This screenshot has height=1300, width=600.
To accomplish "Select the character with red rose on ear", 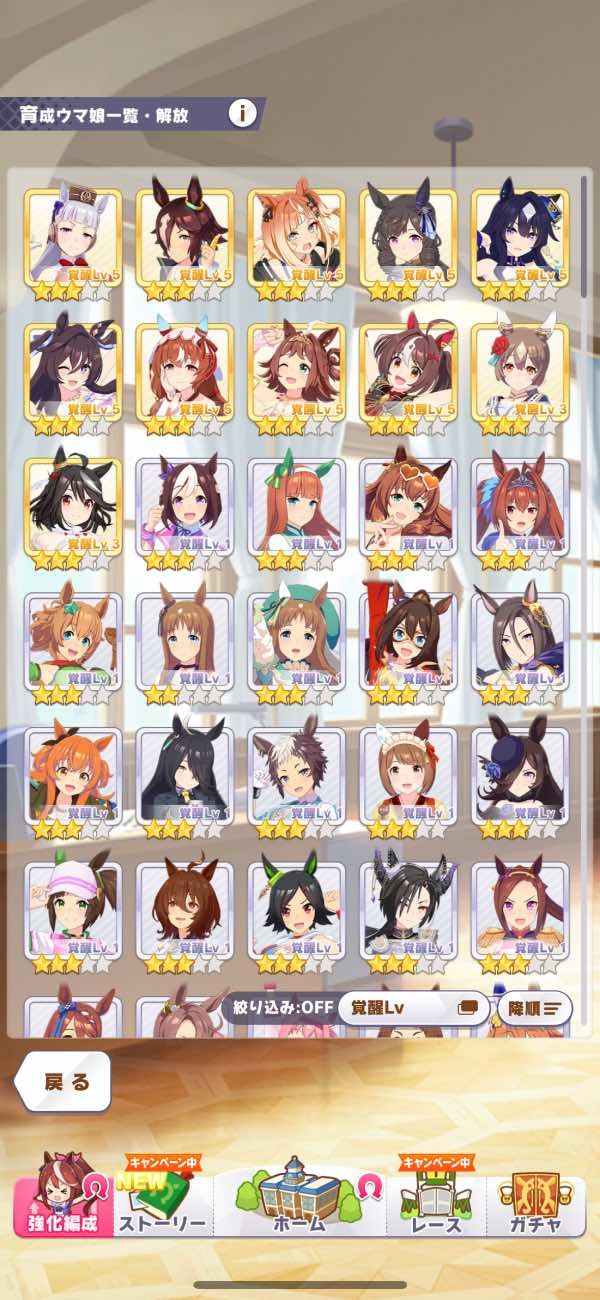I will pyautogui.click(x=520, y=375).
